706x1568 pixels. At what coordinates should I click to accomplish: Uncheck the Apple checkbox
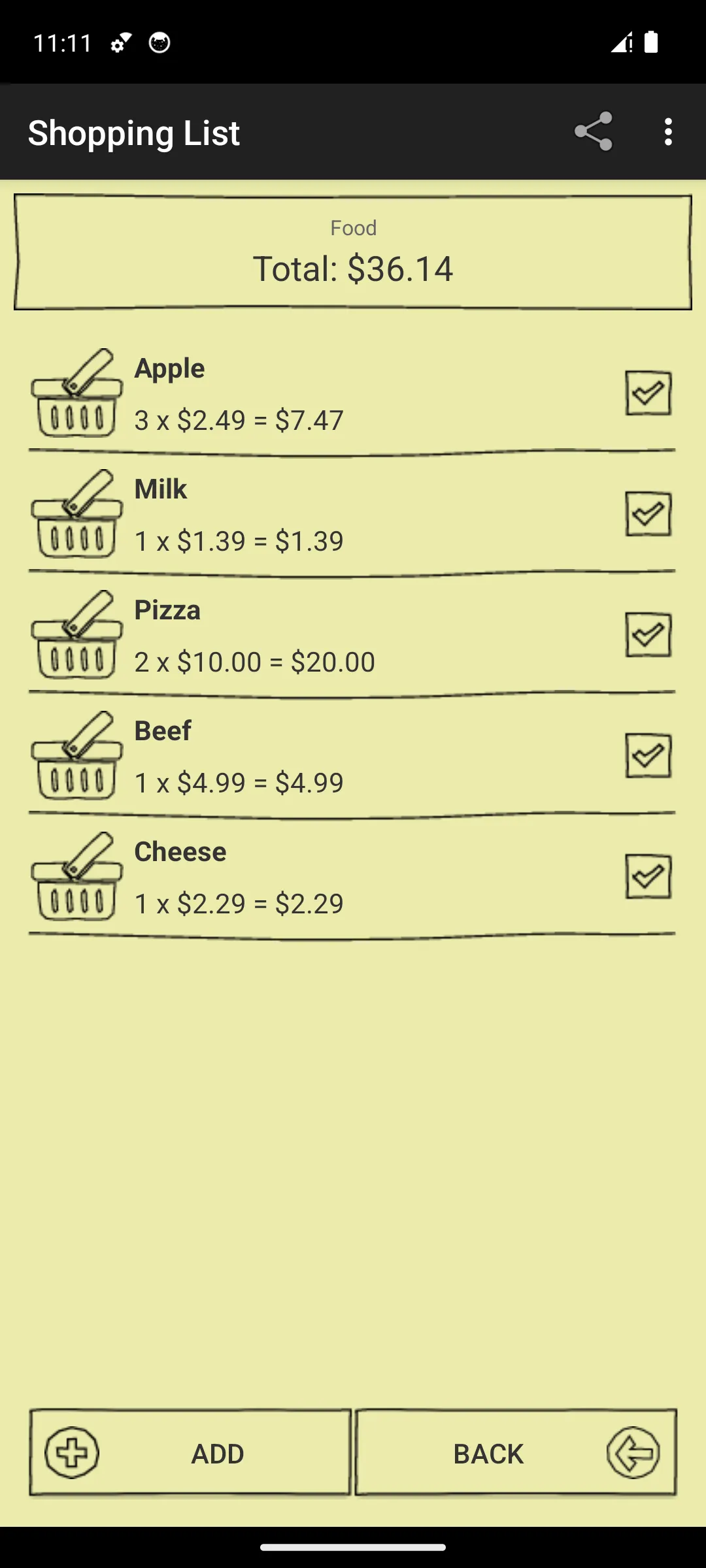[648, 393]
